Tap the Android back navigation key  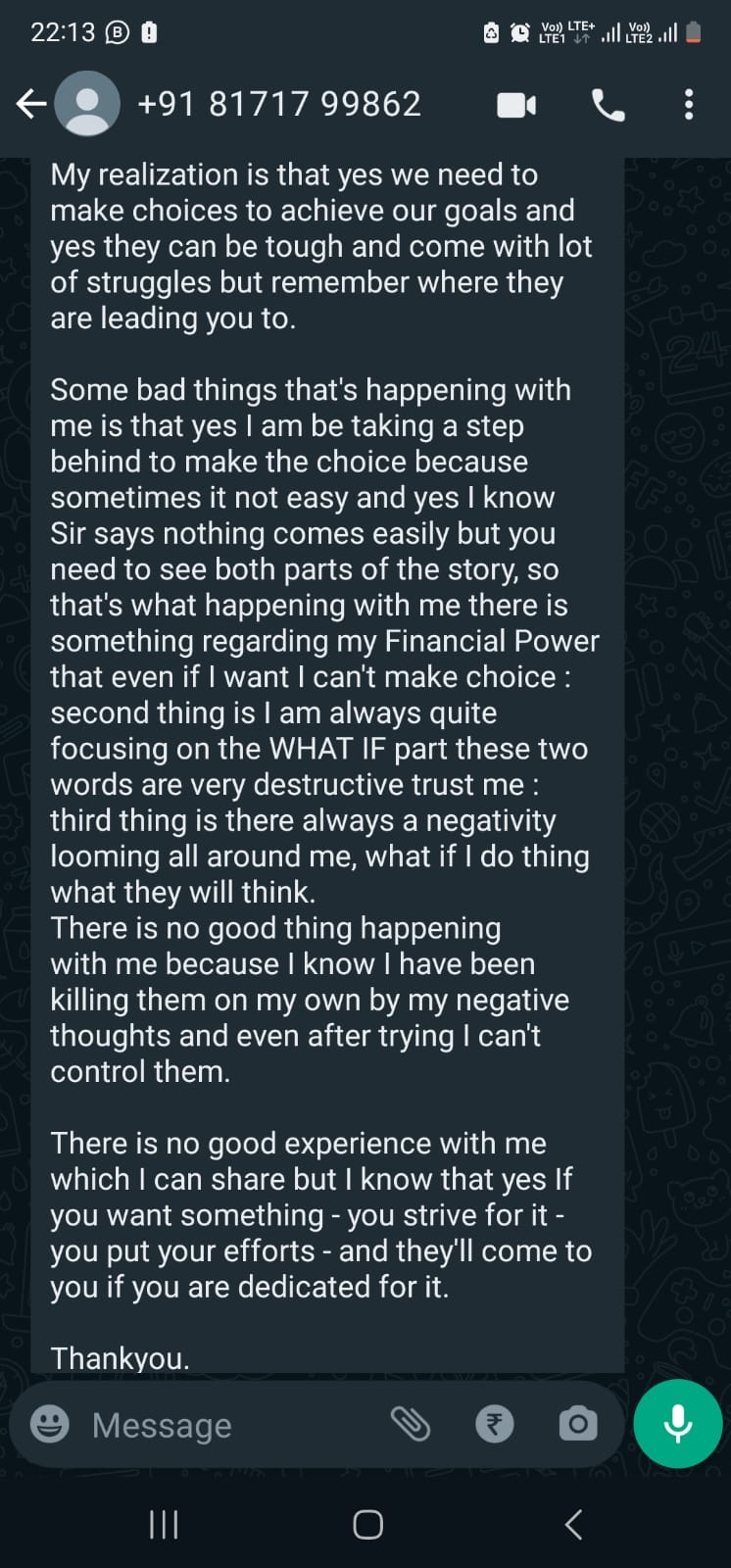pos(572,1523)
